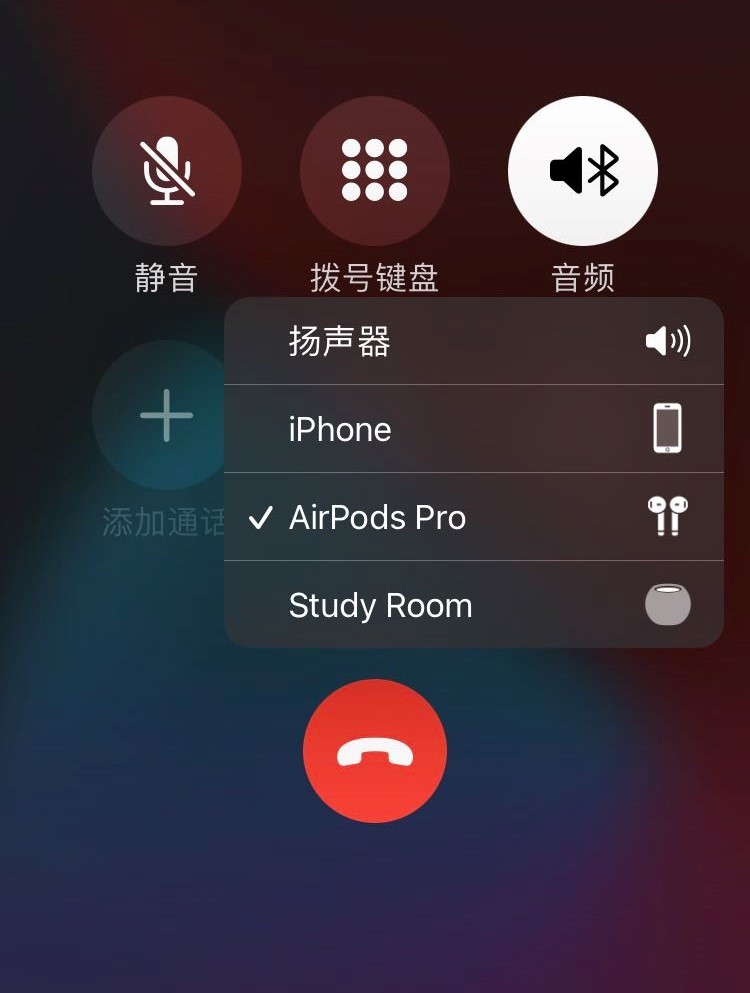The width and height of the screenshot is (750, 993).
Task: Select iPhone as audio output
Action: click(x=473, y=429)
